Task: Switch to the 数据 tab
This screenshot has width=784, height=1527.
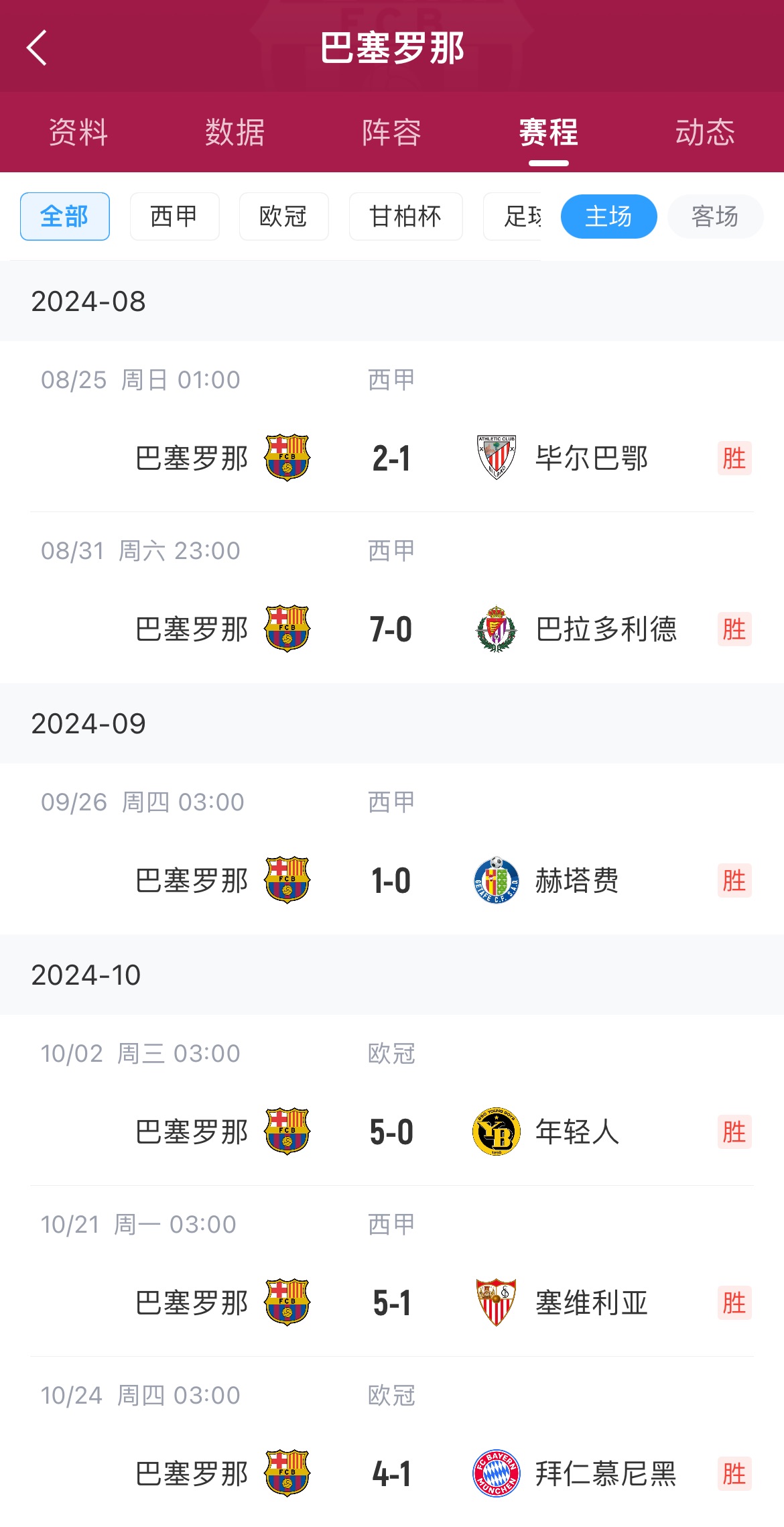Action: tap(235, 132)
